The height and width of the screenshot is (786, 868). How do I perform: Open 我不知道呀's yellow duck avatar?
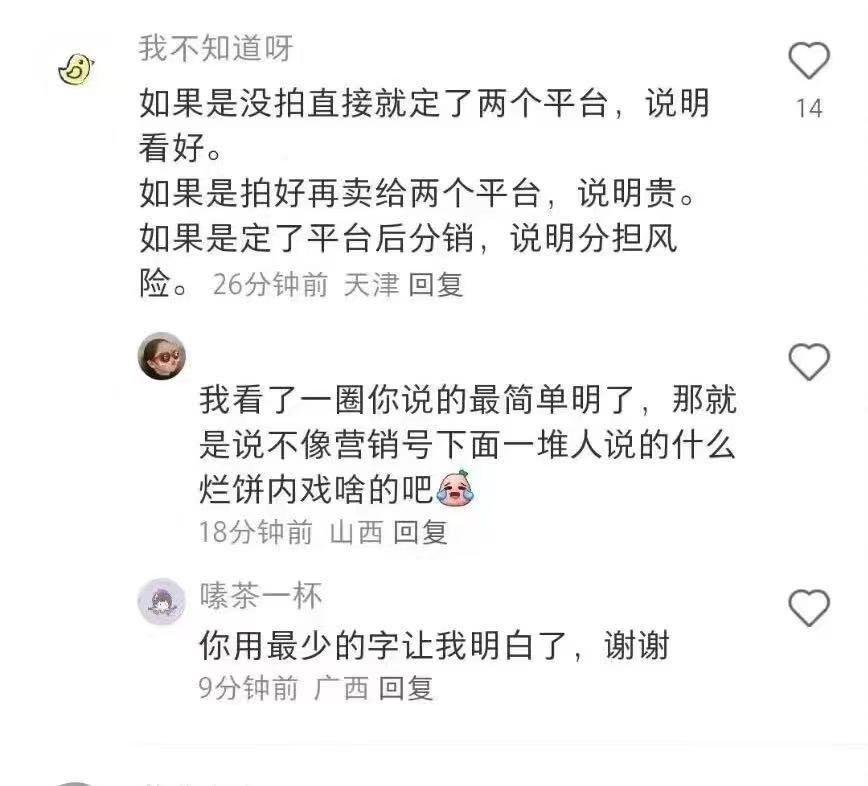pyautogui.click(x=76, y=69)
